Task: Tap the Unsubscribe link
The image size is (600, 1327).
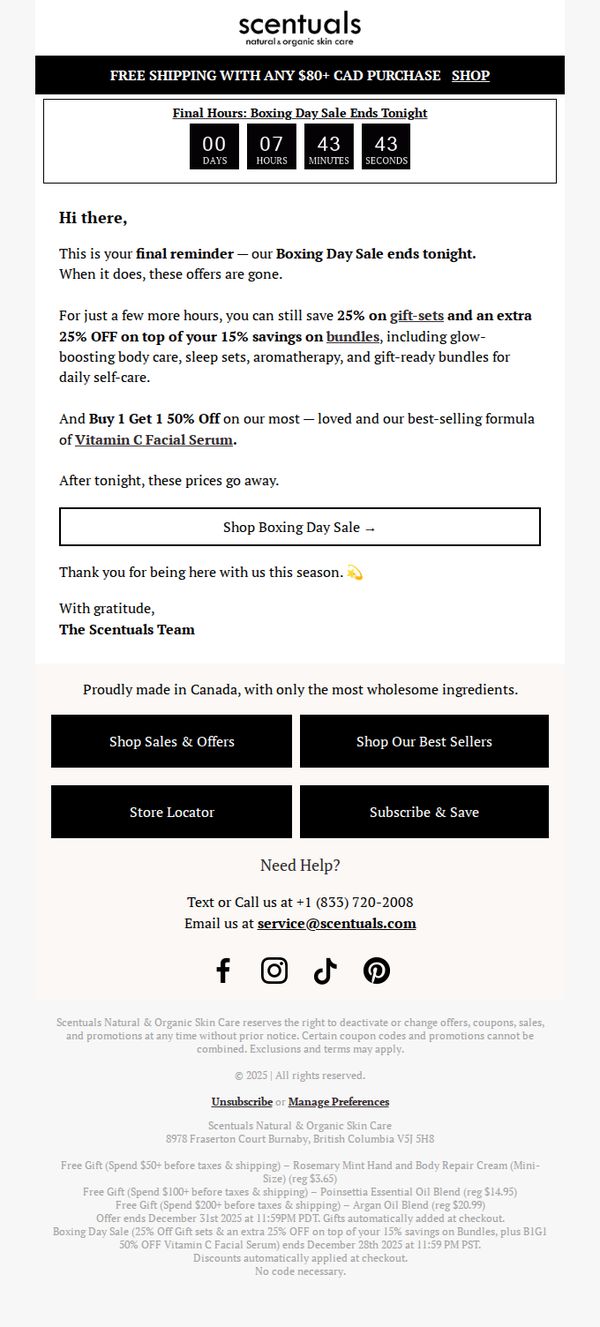Action: [x=242, y=1101]
